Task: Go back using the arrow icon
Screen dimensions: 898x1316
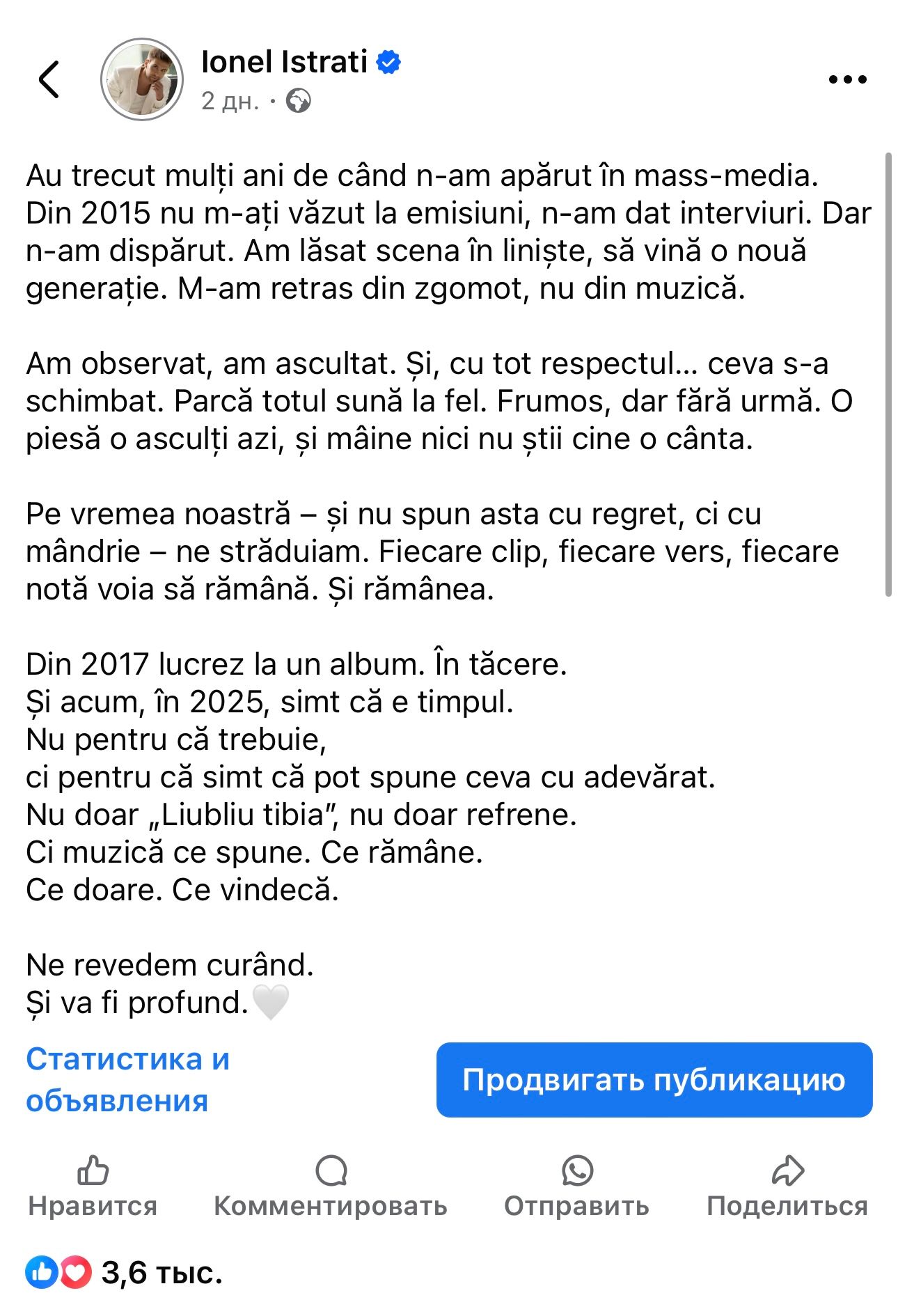Action: coord(49,79)
